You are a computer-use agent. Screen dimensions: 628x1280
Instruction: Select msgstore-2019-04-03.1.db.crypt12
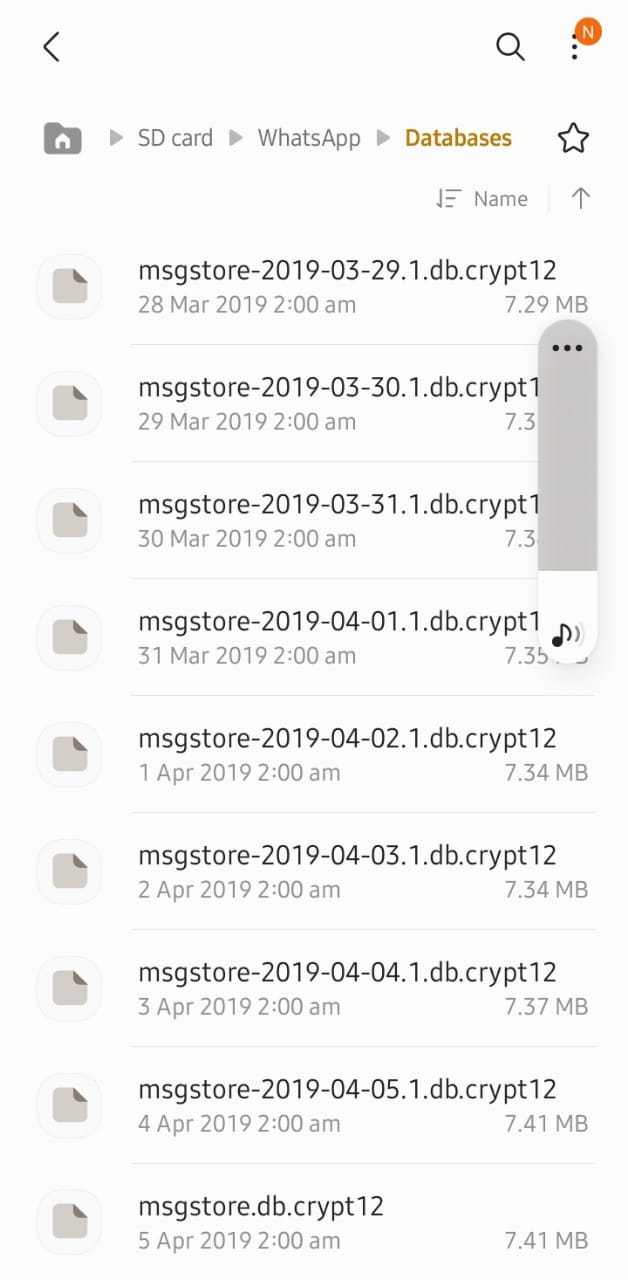(314, 872)
